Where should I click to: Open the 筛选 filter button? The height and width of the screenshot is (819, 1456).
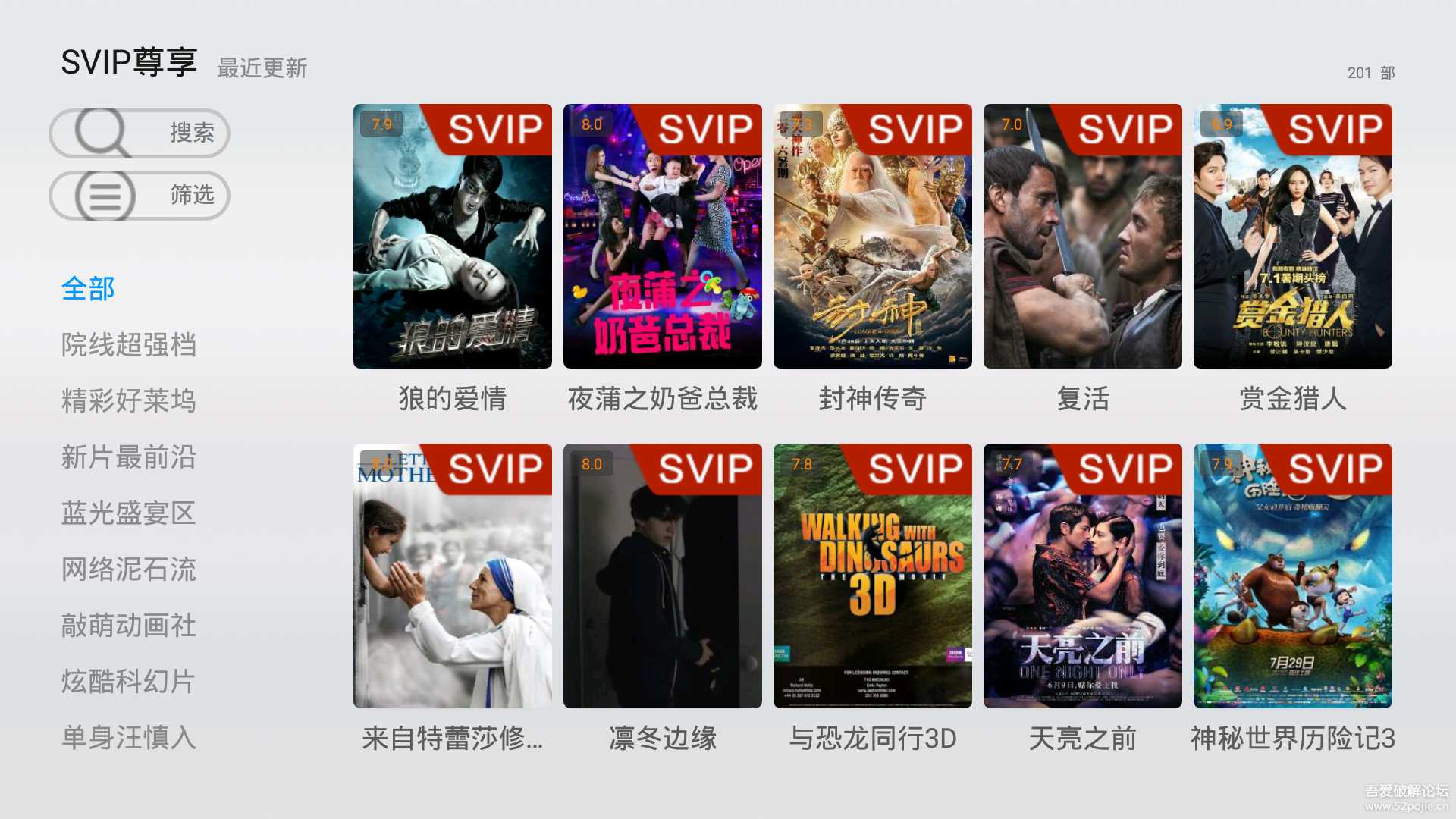click(x=140, y=196)
